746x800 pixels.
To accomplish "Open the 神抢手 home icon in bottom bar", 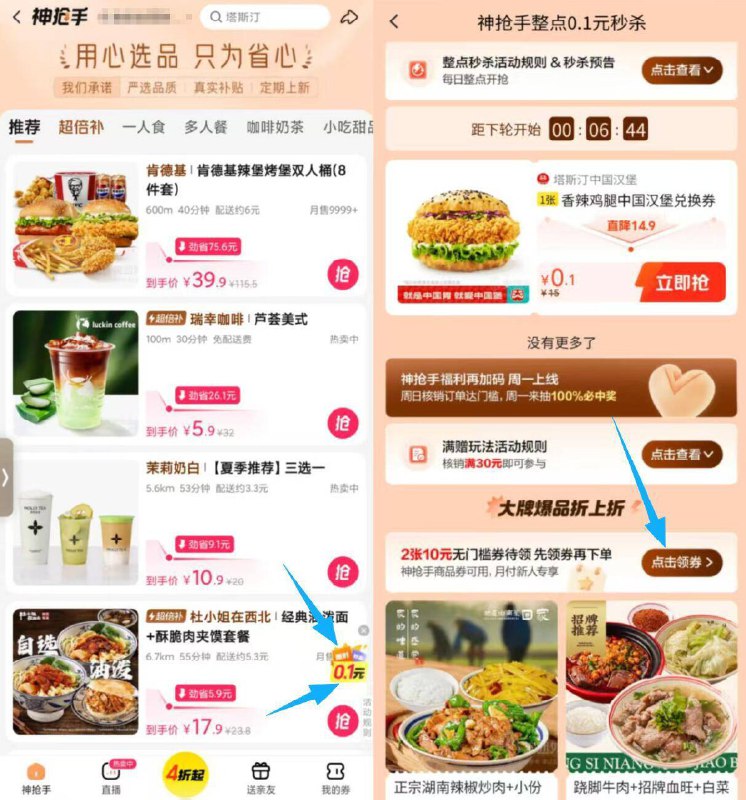I will 38,772.
